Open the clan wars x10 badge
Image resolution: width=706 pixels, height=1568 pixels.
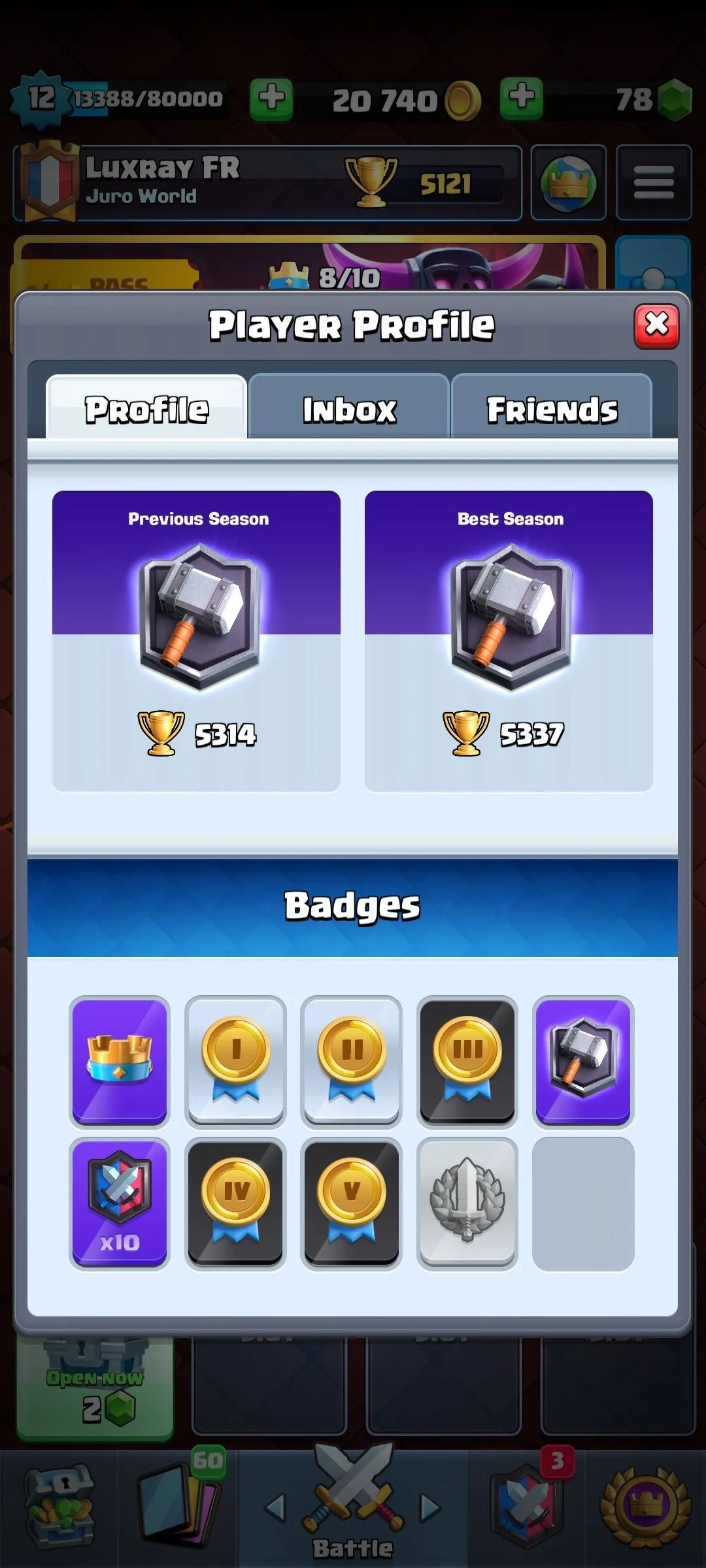coord(120,1203)
